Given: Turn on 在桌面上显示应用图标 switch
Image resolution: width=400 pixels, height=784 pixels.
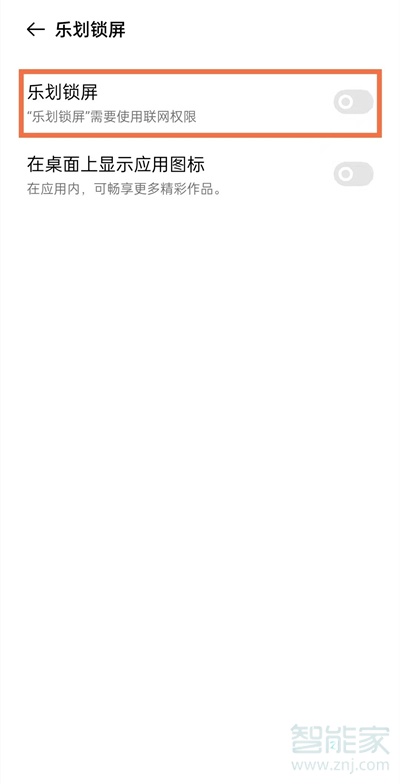Looking at the screenshot, I should (353, 174).
